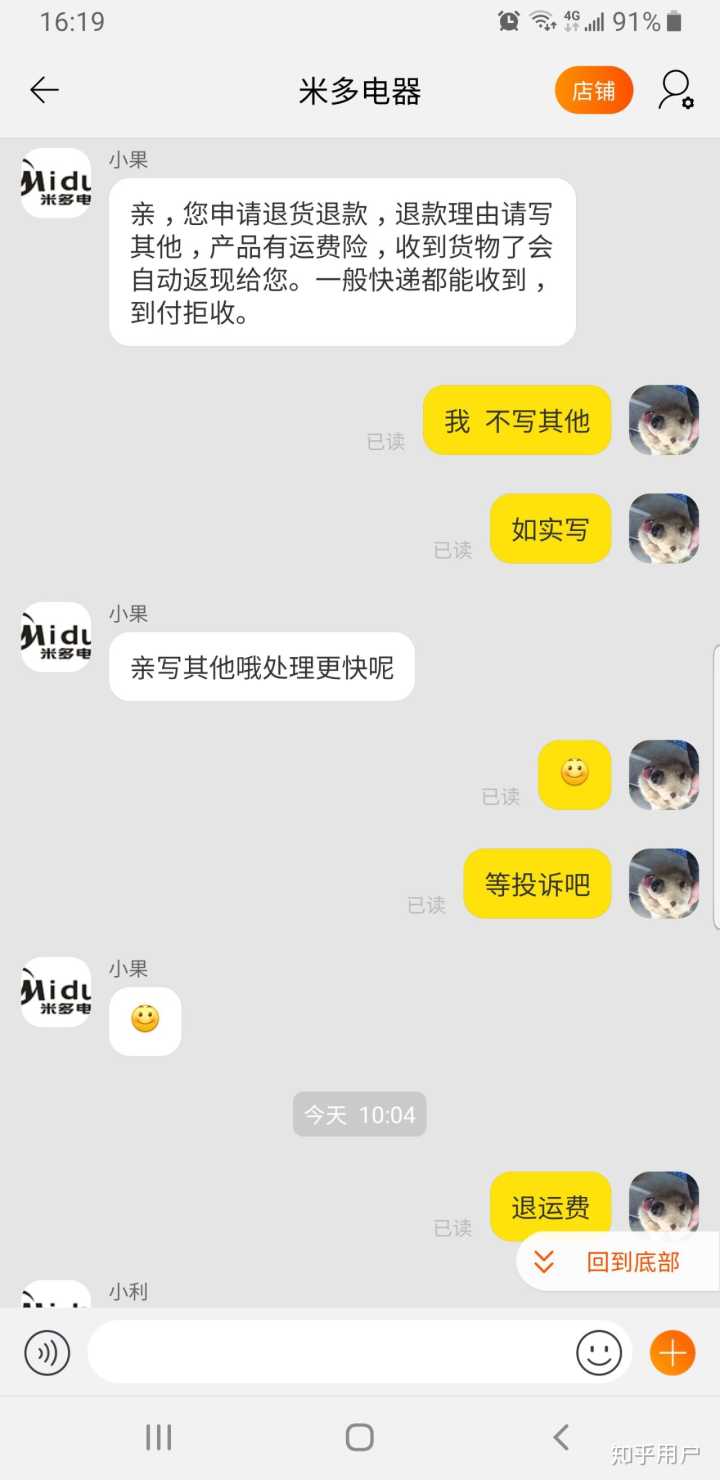Viewport: 720px width, 1480px height.
Task: Open the seller profile settings icon
Action: point(676,90)
